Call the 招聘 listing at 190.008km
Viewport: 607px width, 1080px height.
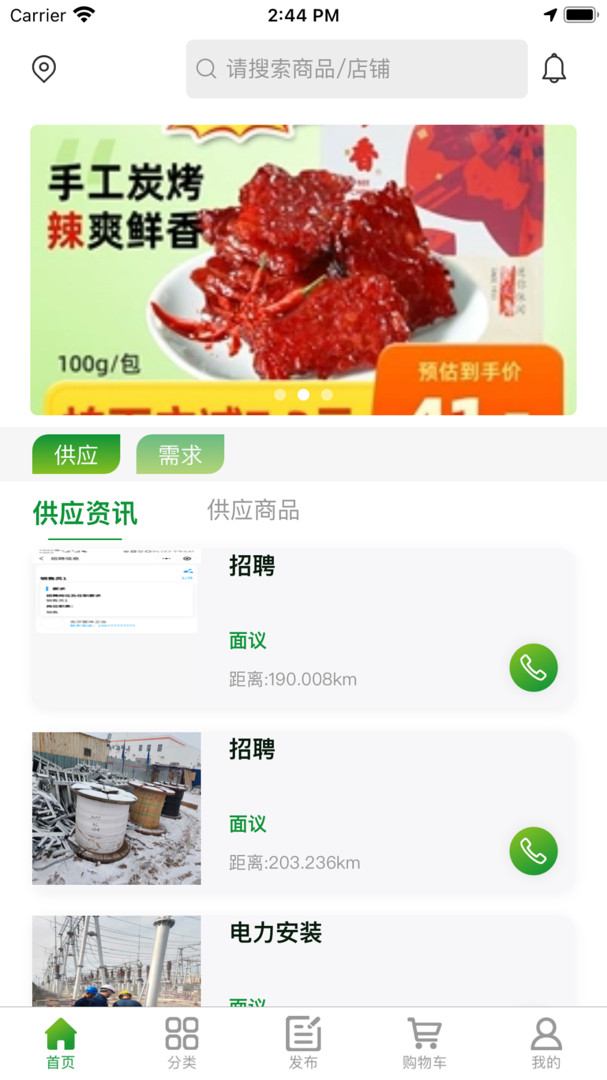click(533, 668)
